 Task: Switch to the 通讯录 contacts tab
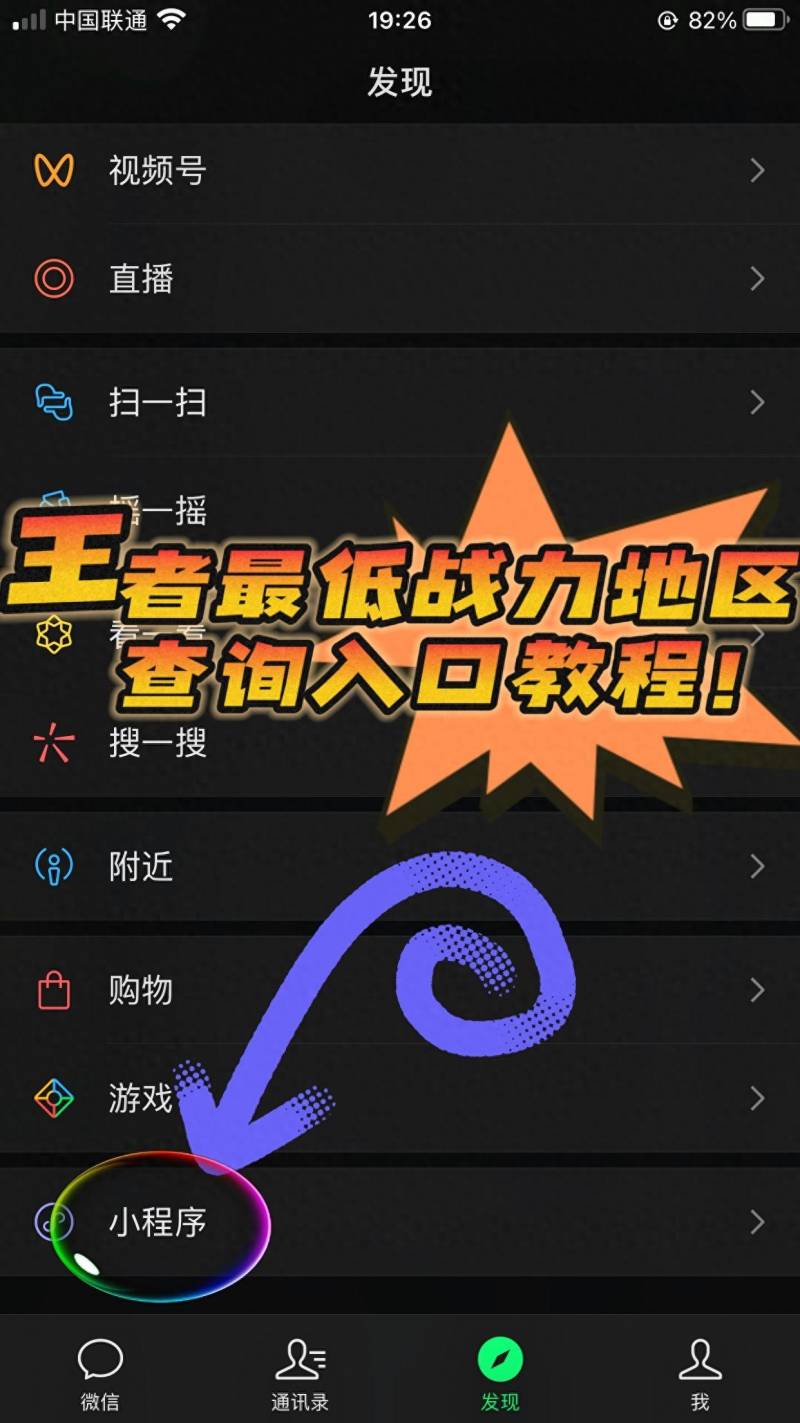(300, 1374)
